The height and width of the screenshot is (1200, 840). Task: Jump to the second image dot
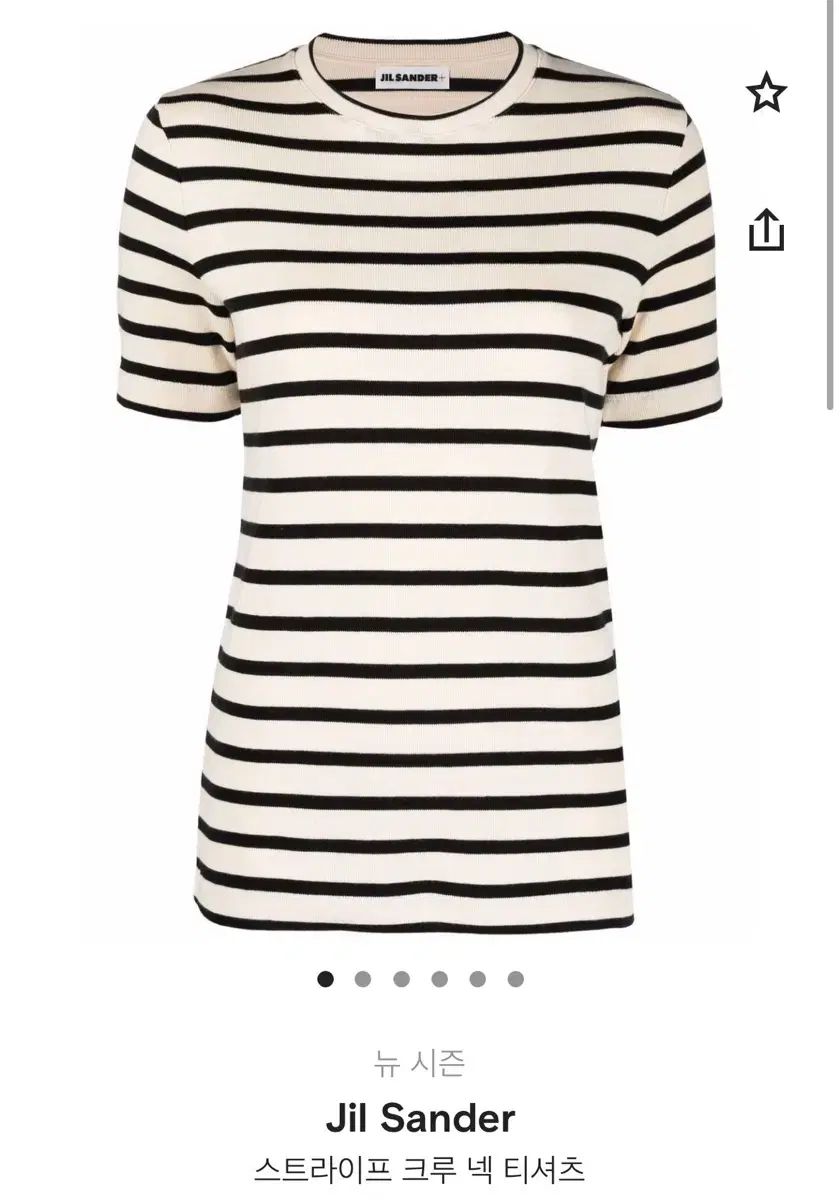pyautogui.click(x=363, y=979)
